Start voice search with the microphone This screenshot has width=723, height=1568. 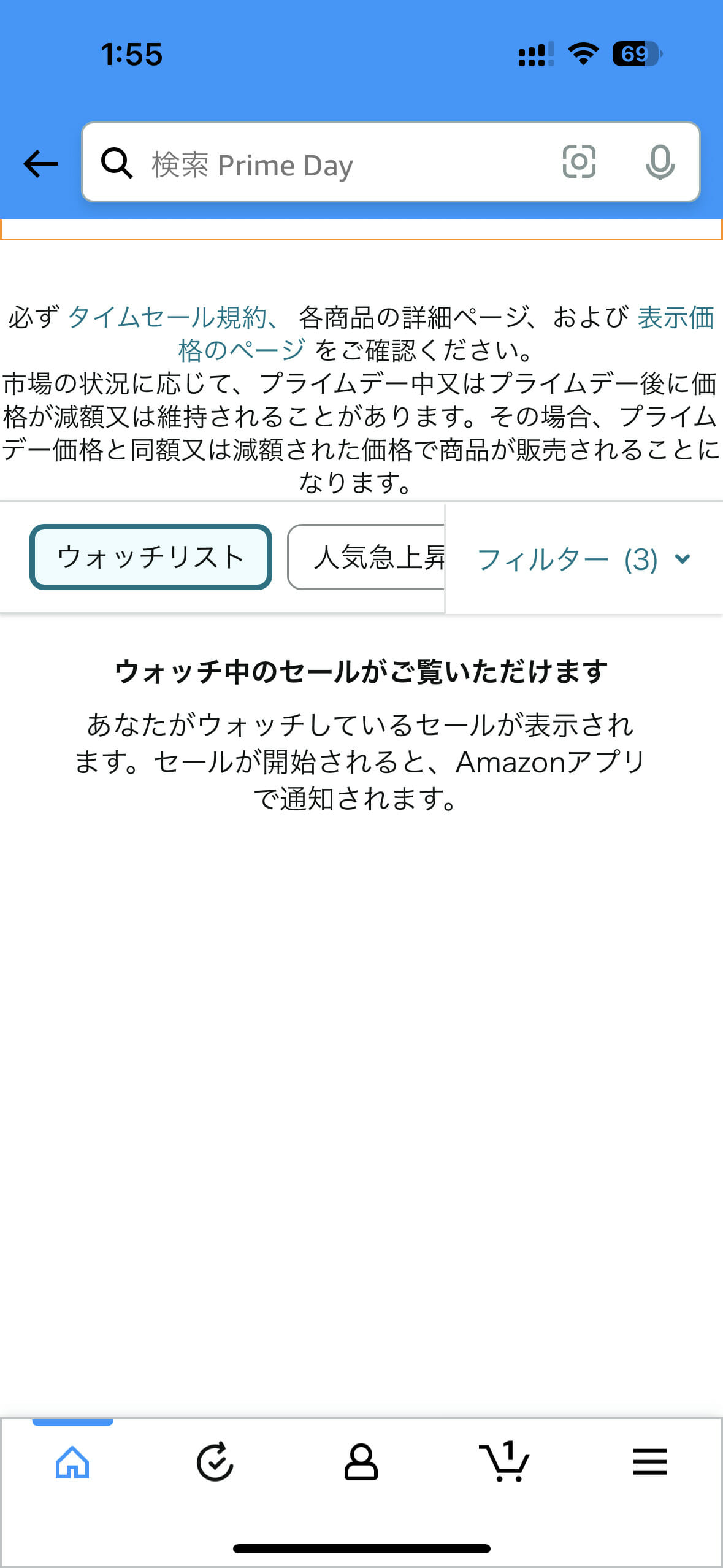pos(660,163)
